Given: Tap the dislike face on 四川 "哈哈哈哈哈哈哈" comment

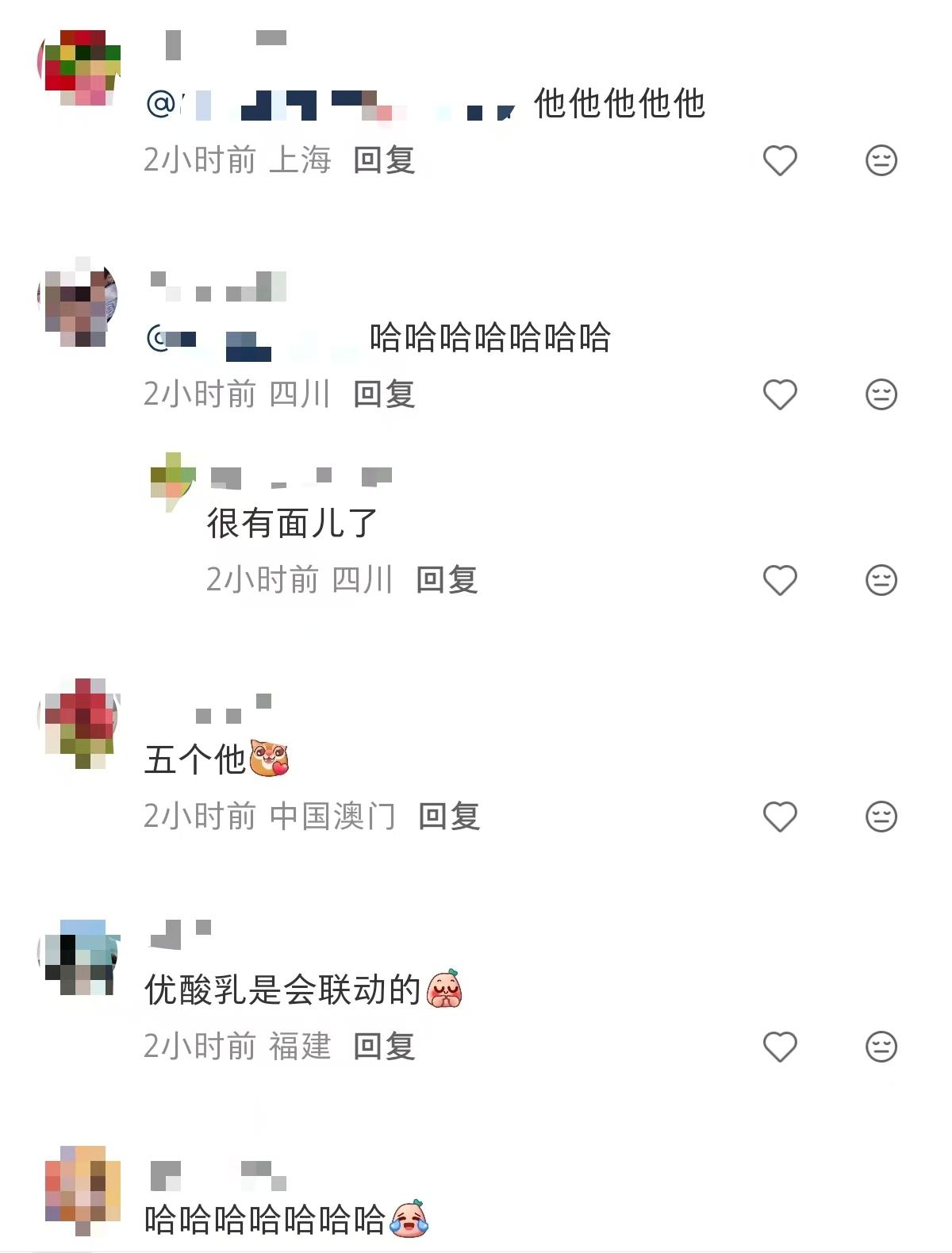Looking at the screenshot, I should [x=881, y=394].
